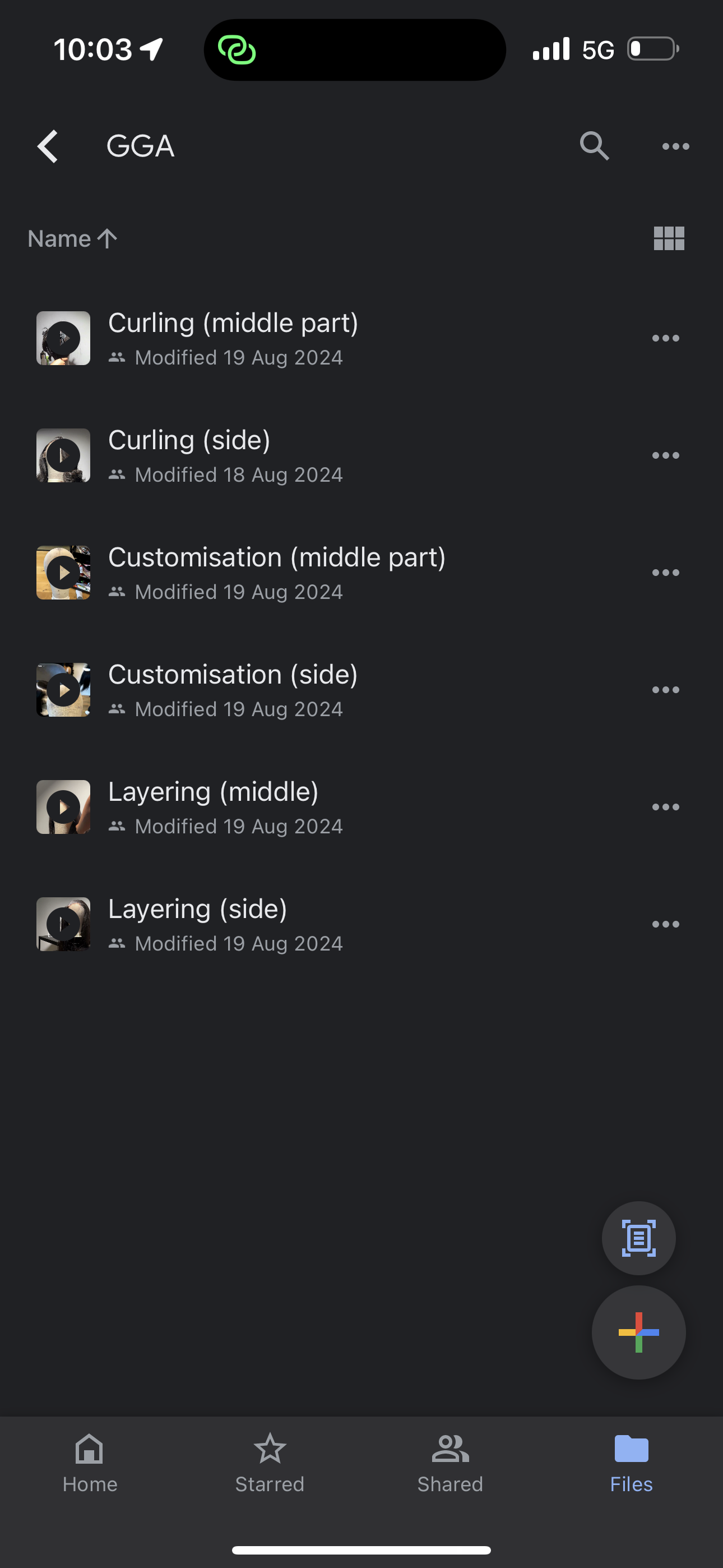This screenshot has width=723, height=1568.
Task: Open more options for Curling (side)
Action: tap(665, 455)
